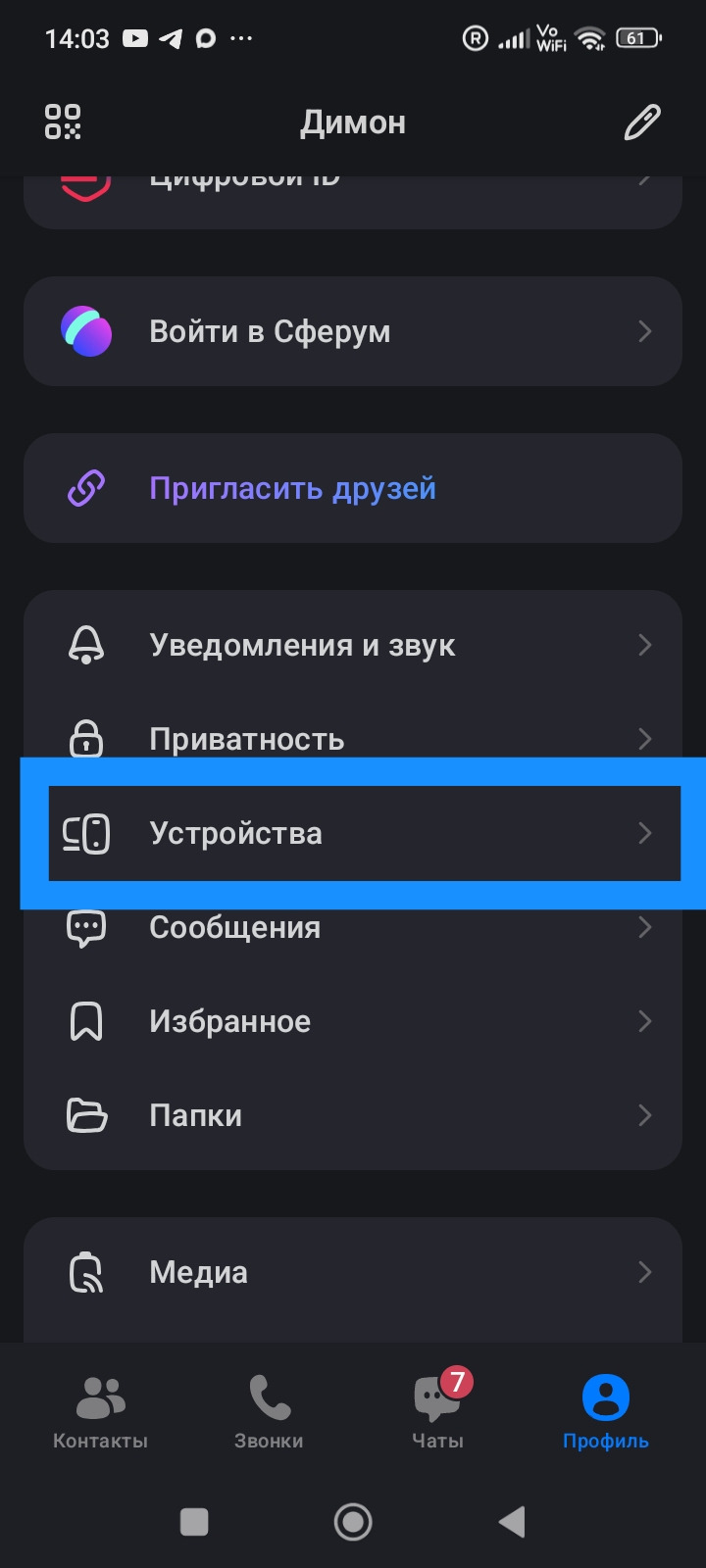Switch to the Звонки tab
The width and height of the screenshot is (706, 1568).
269,1411
